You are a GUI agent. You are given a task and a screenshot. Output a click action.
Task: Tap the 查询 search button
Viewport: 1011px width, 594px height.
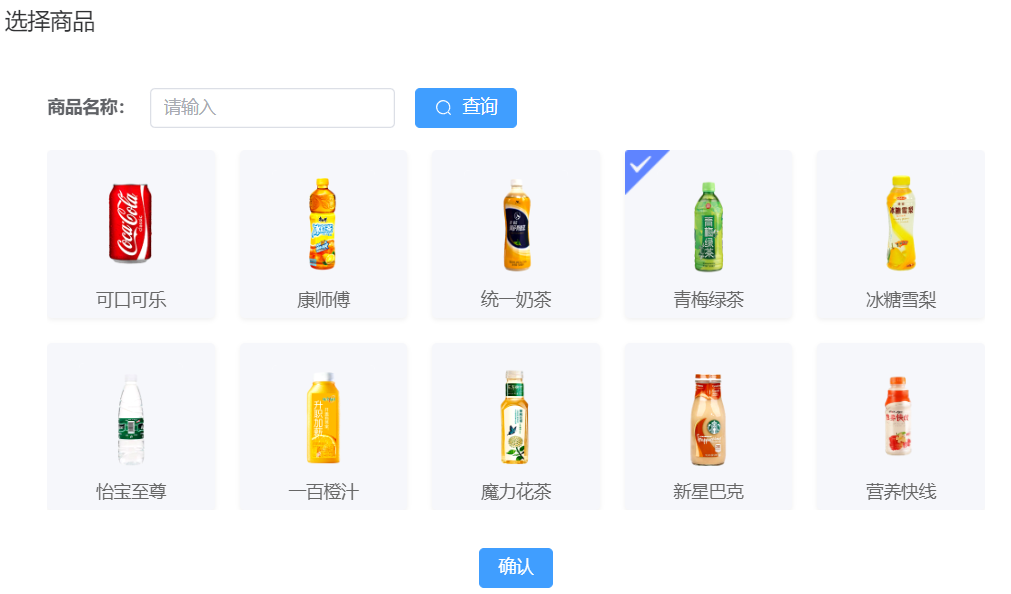[x=465, y=108]
